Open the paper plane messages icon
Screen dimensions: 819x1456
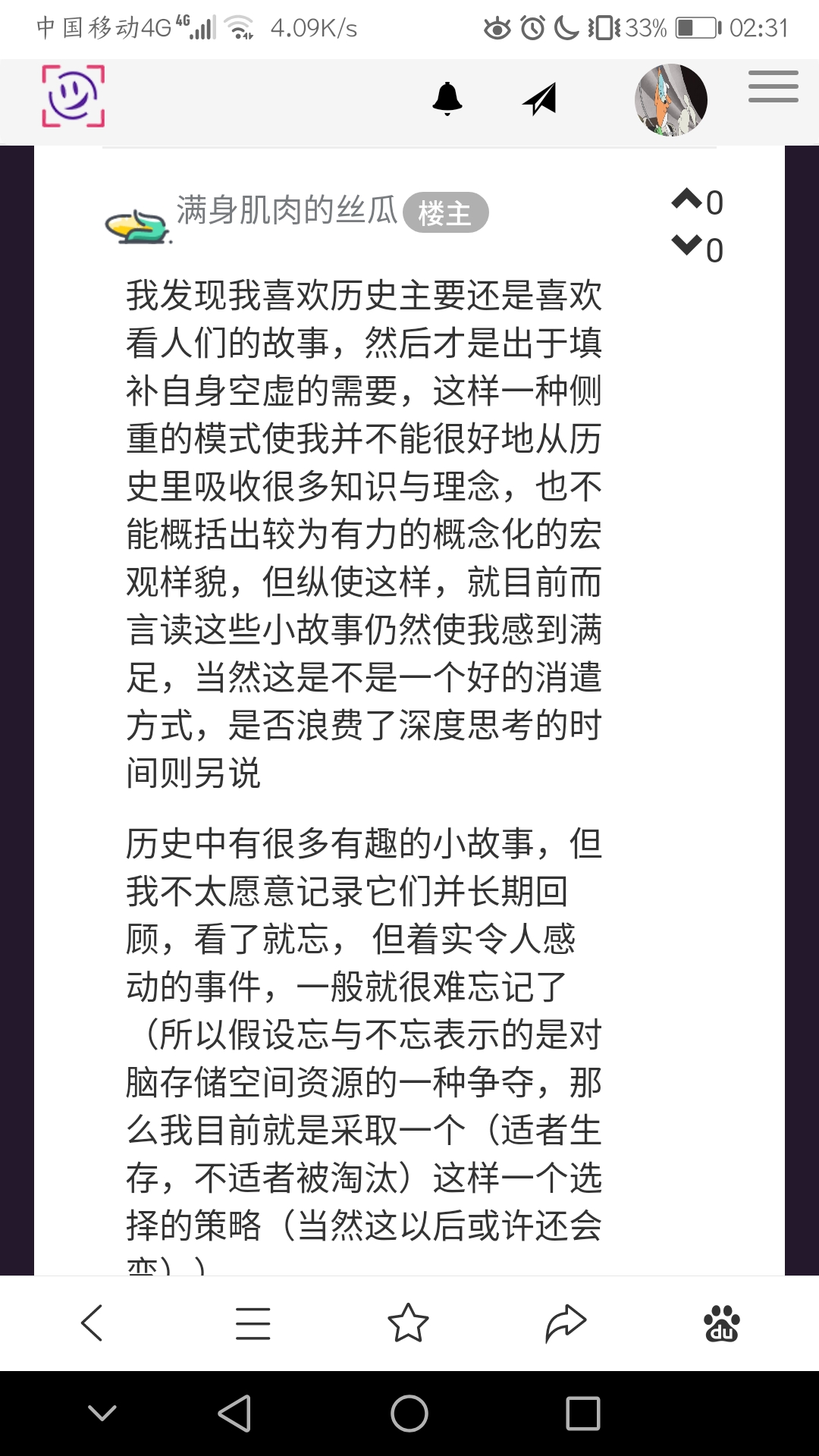pyautogui.click(x=540, y=99)
